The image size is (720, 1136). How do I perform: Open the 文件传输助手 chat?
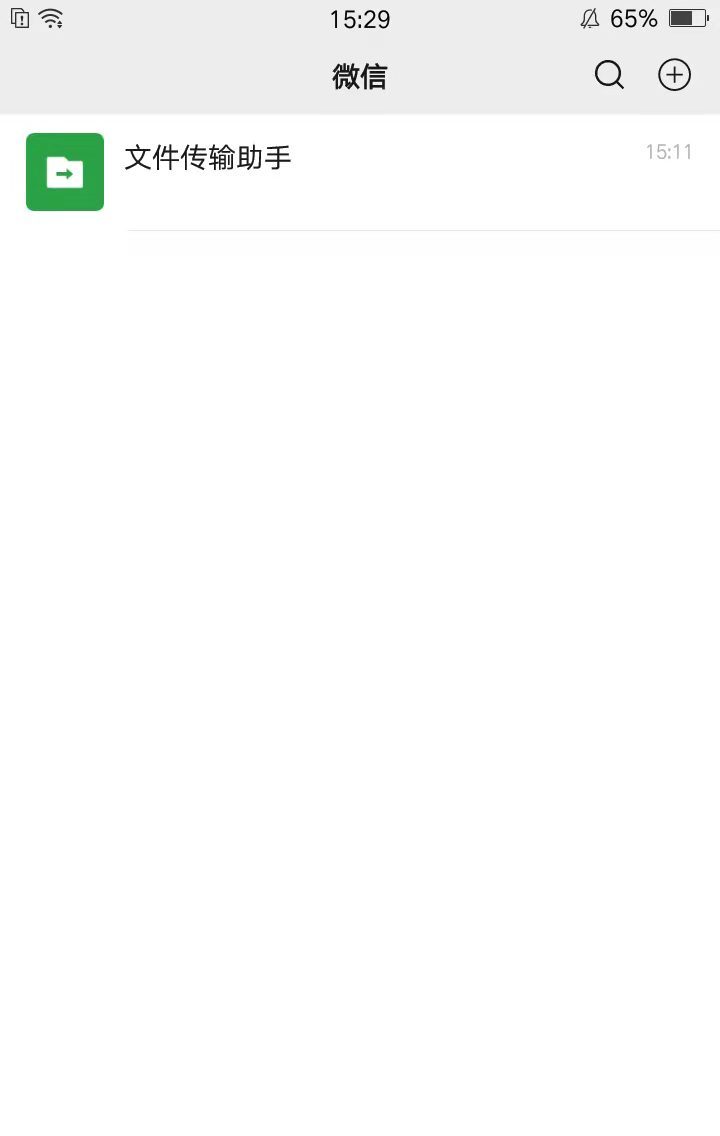[x=360, y=172]
